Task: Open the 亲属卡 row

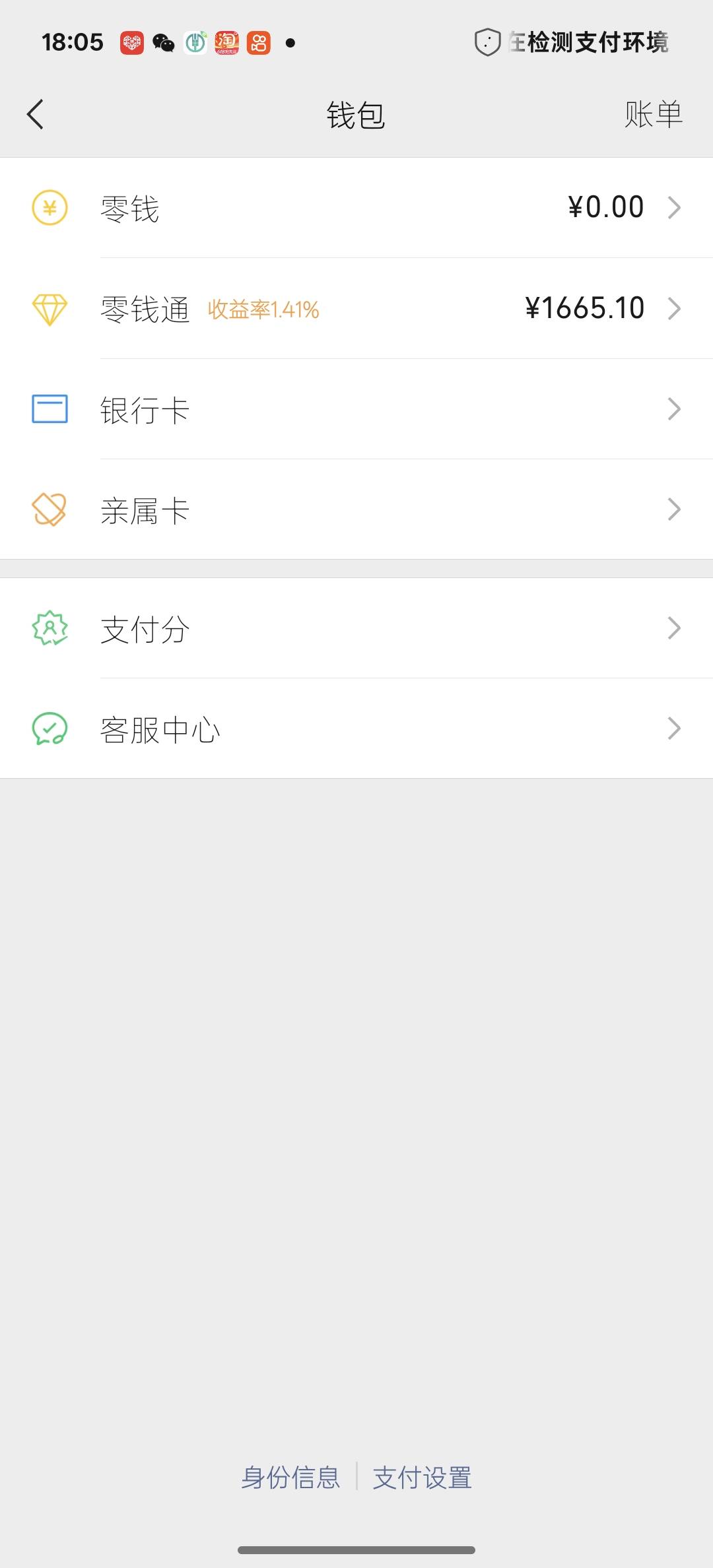Action: pyautogui.click(x=356, y=509)
